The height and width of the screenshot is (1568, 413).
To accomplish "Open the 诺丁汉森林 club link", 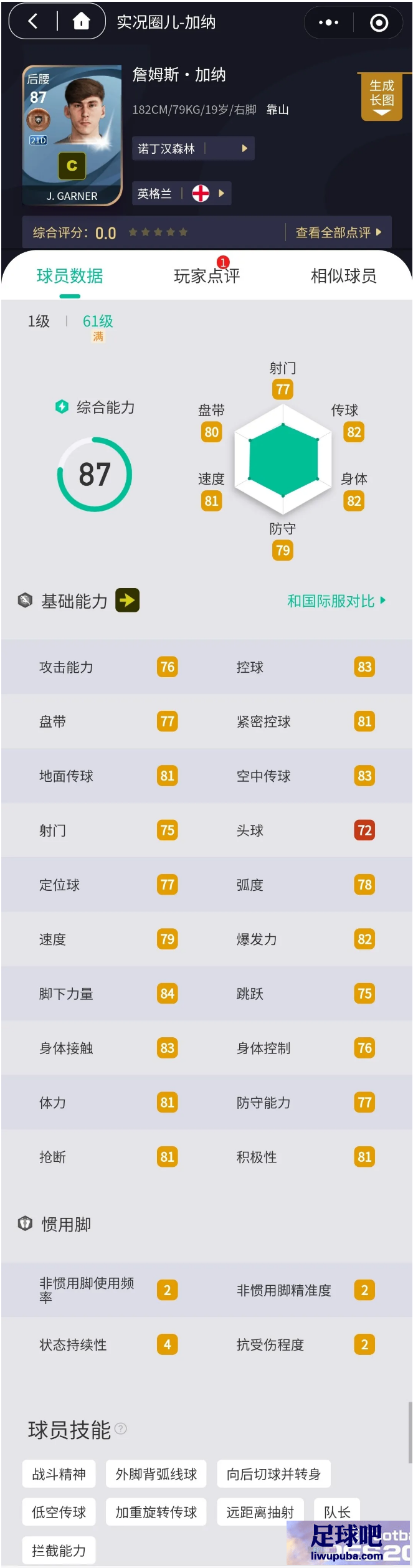I will click(x=192, y=149).
